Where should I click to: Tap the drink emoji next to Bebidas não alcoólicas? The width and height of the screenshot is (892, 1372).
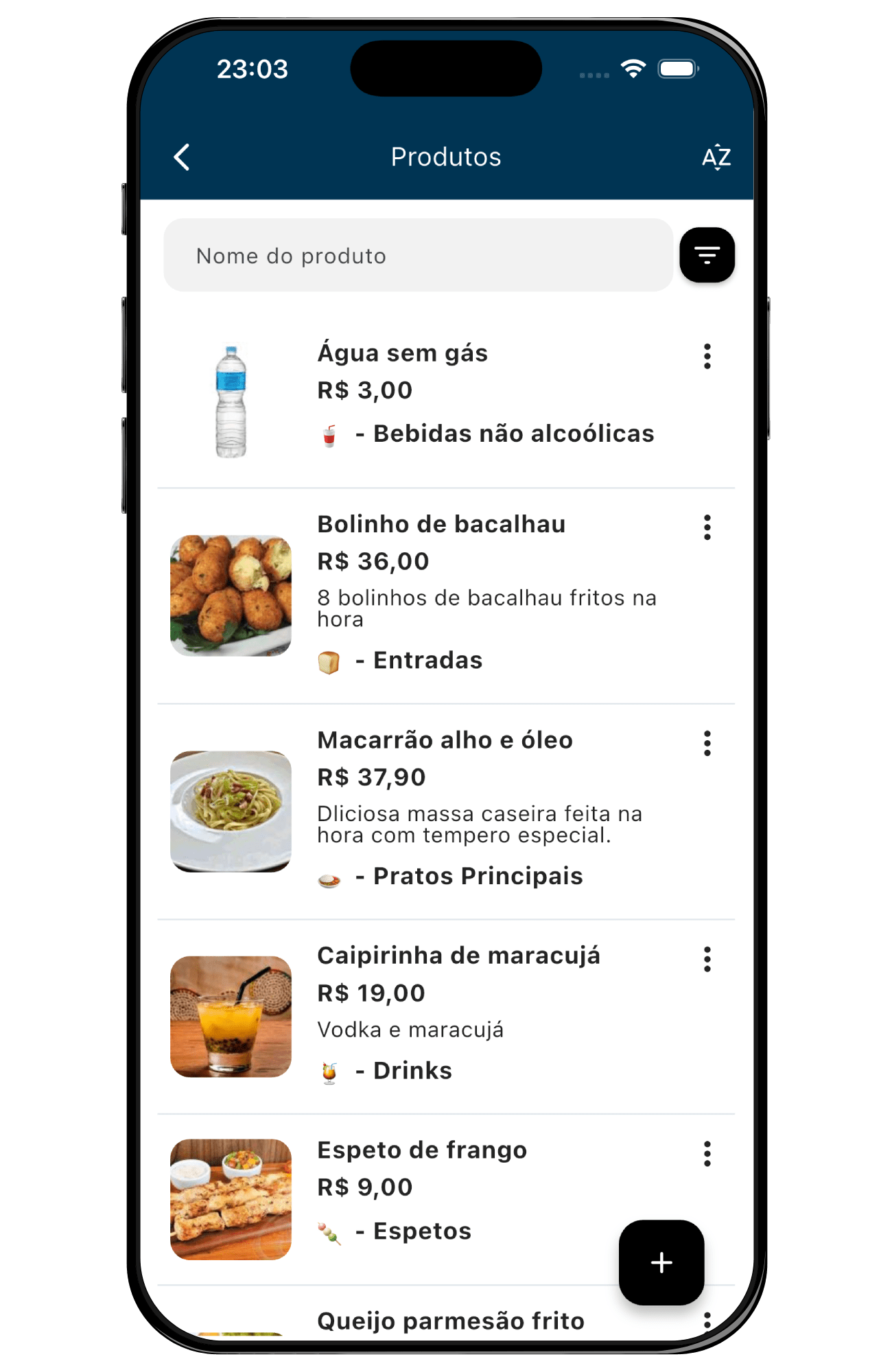(329, 434)
